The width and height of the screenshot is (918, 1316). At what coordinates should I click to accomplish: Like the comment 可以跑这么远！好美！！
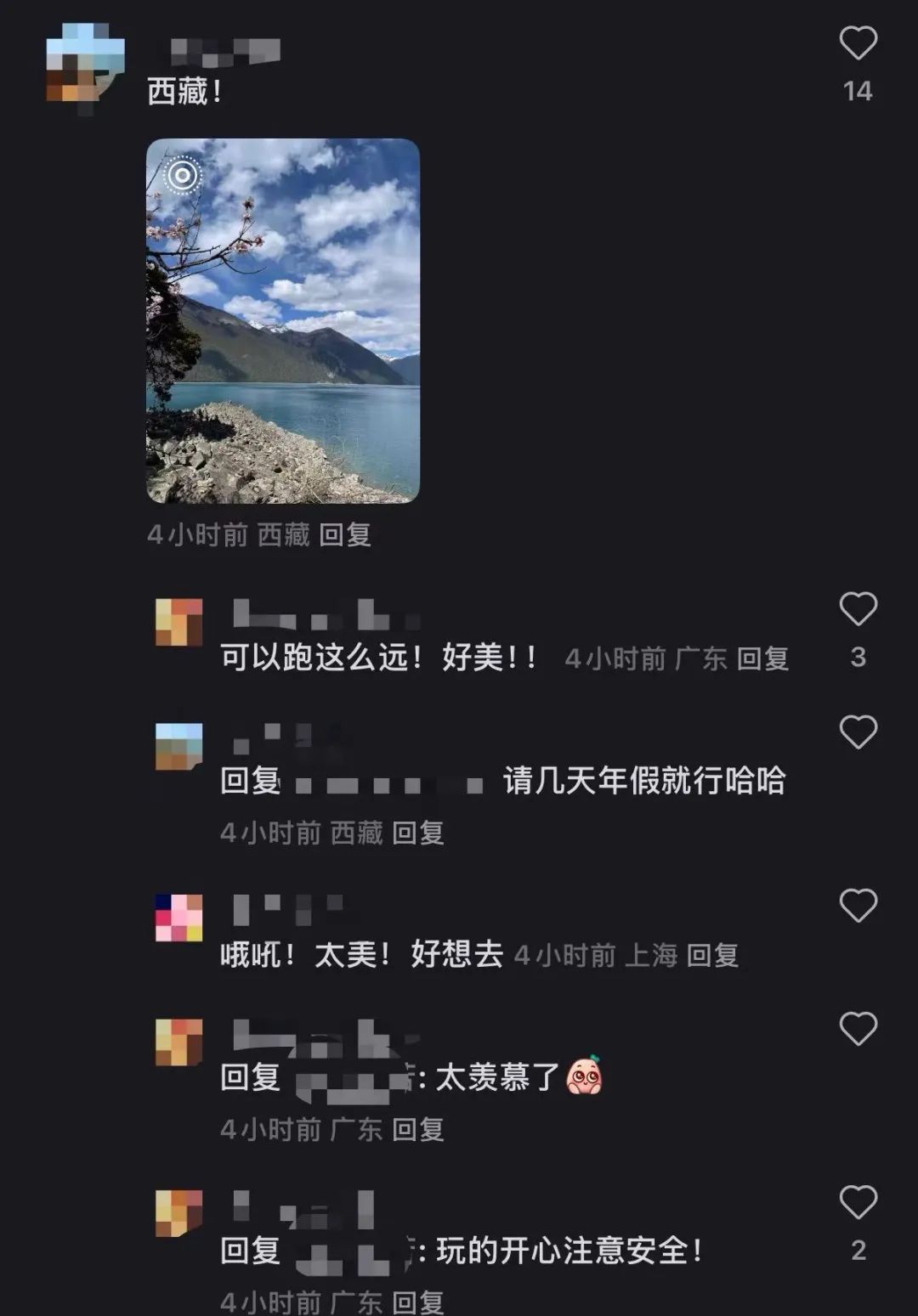[858, 609]
